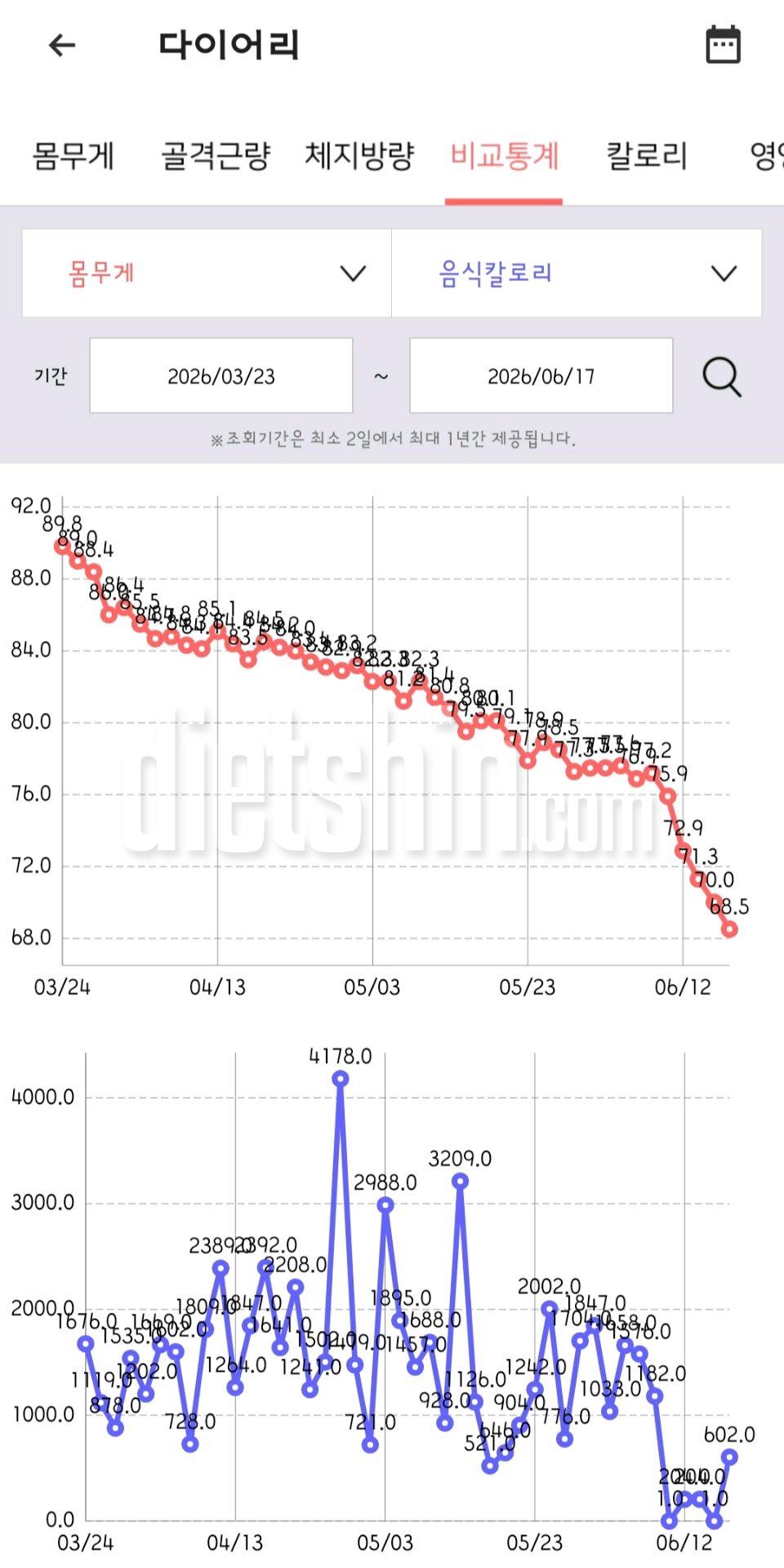Expand the 음식칼로리 dropdown
Image resolution: width=784 pixels, height=1568 pixels.
(577, 273)
